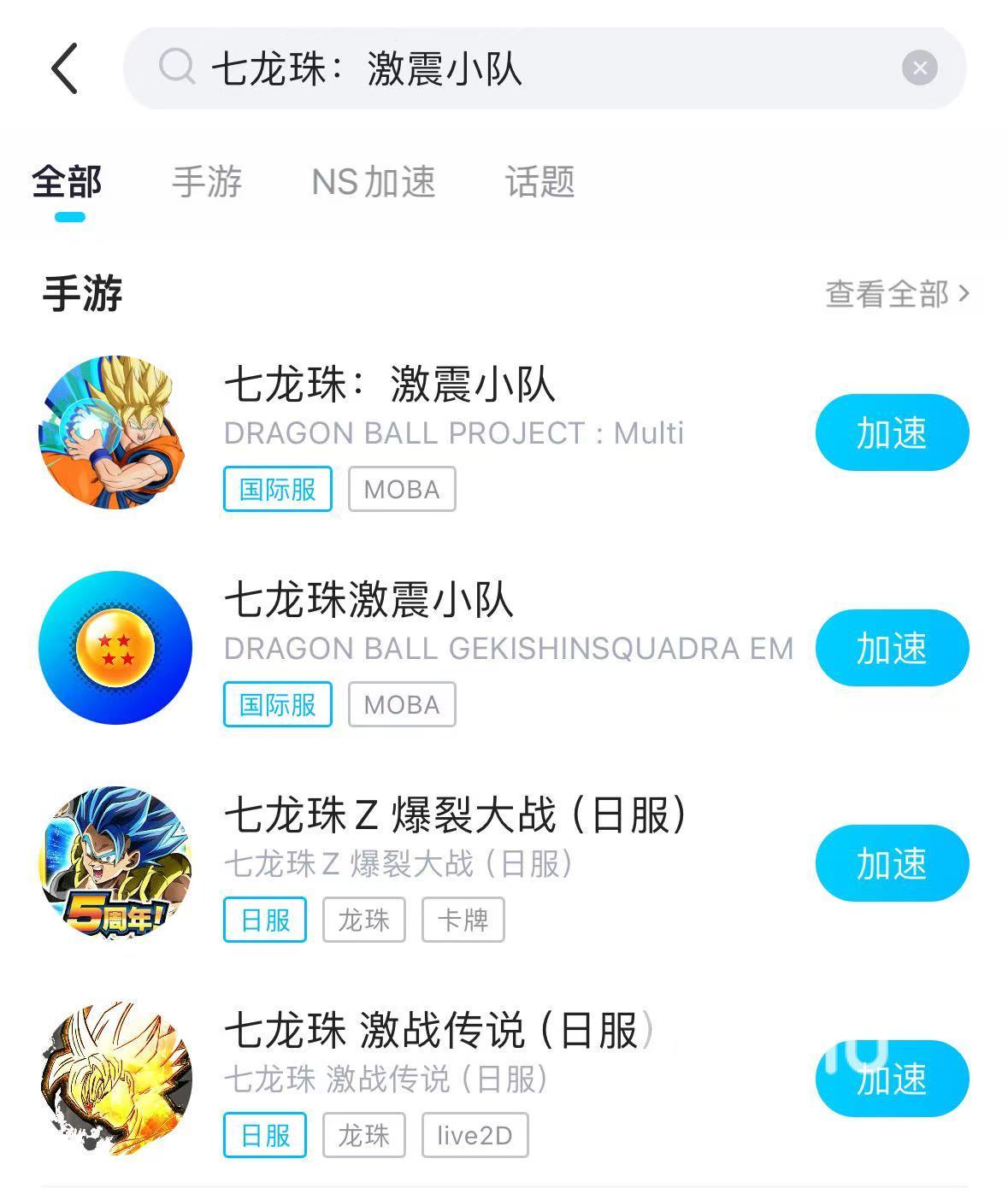Select the 全部 tab

pyautogui.click(x=68, y=182)
